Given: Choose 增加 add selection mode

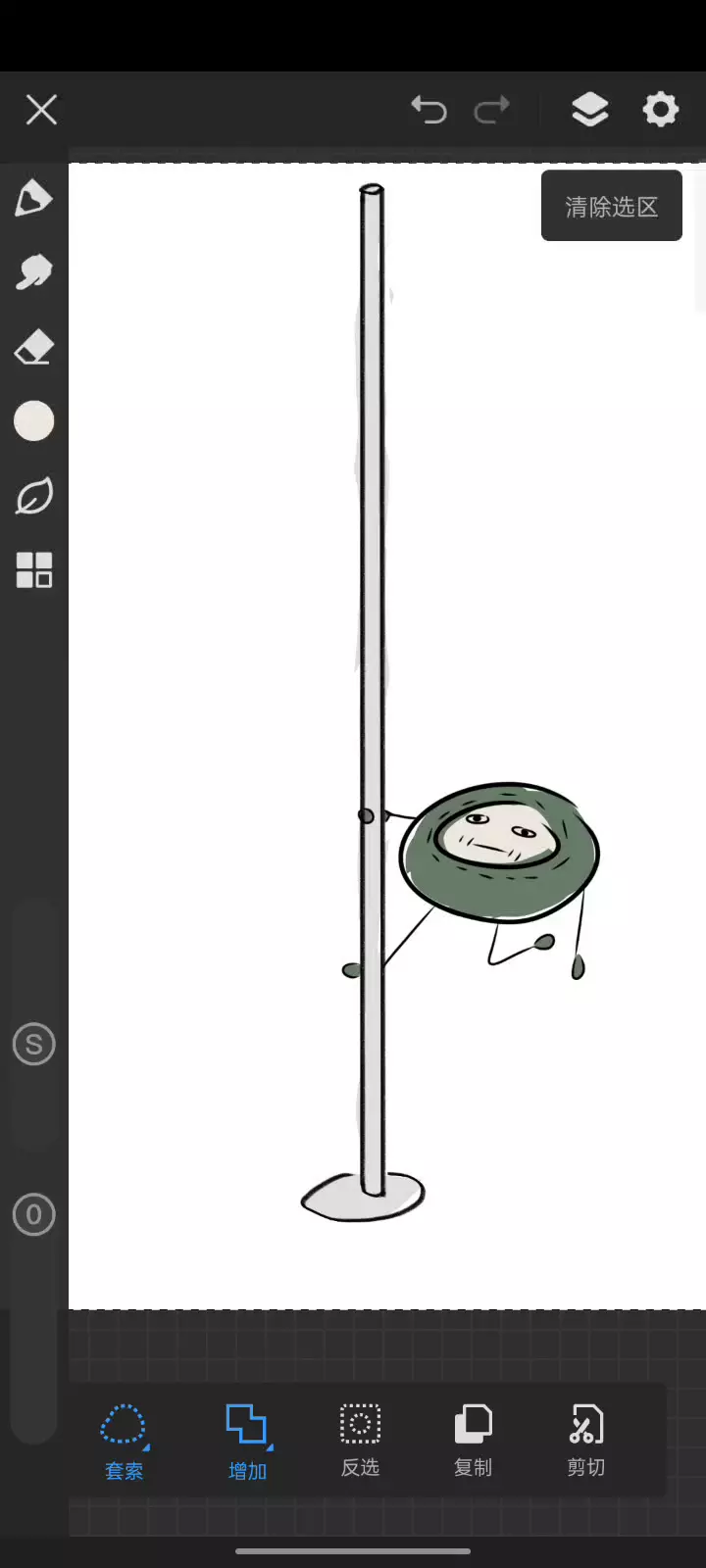Looking at the screenshot, I should click(247, 1442).
